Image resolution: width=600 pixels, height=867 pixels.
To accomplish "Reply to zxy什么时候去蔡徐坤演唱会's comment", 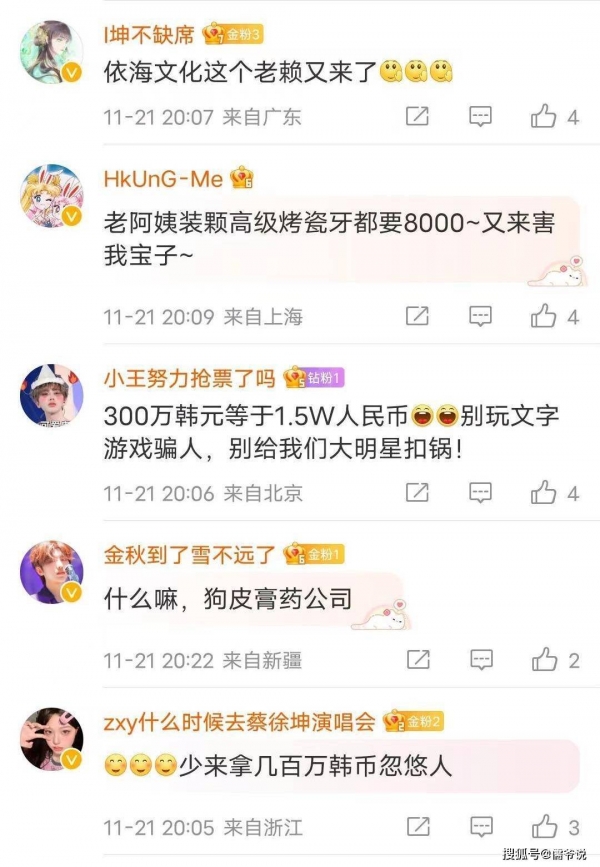I will [x=481, y=828].
